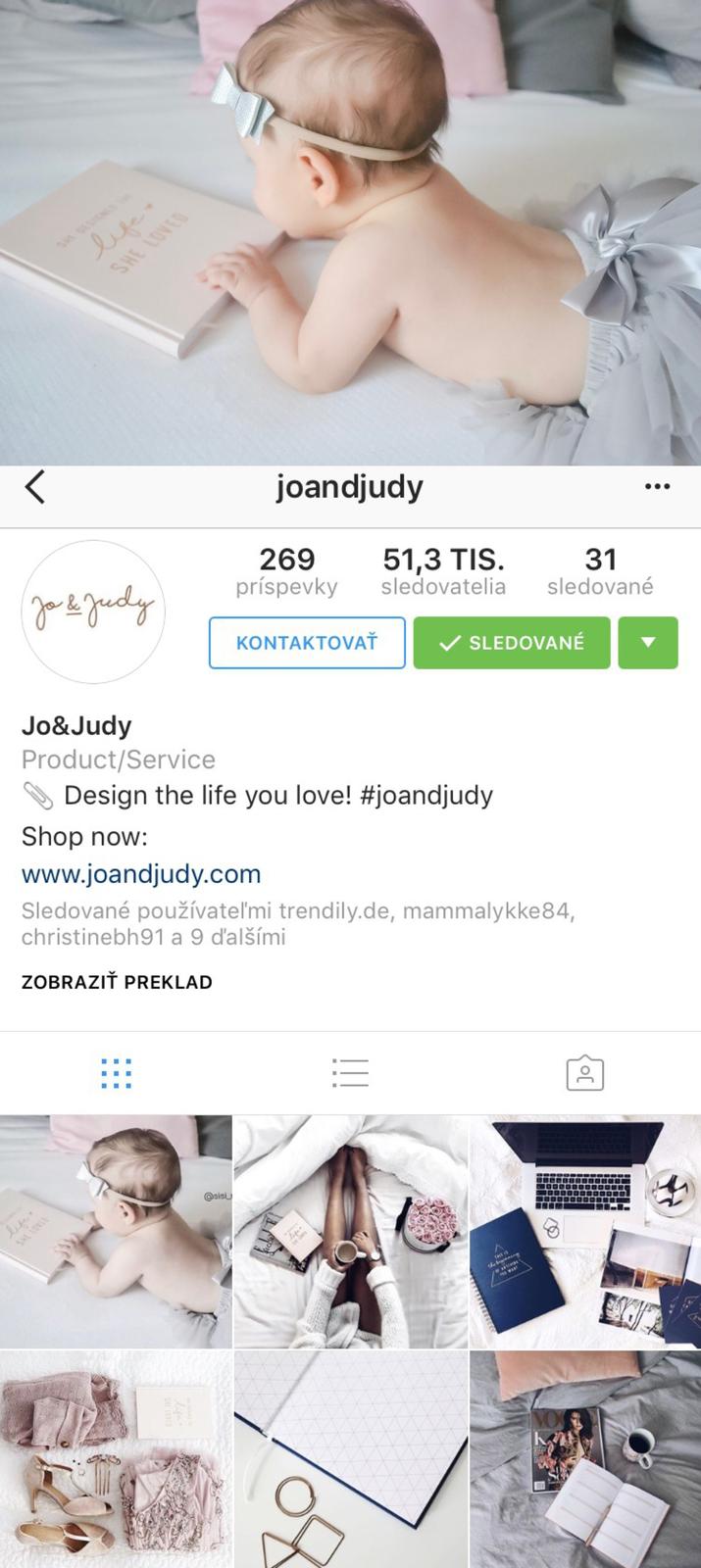
Task: Open the tagged photos tab
Action: click(x=584, y=1073)
